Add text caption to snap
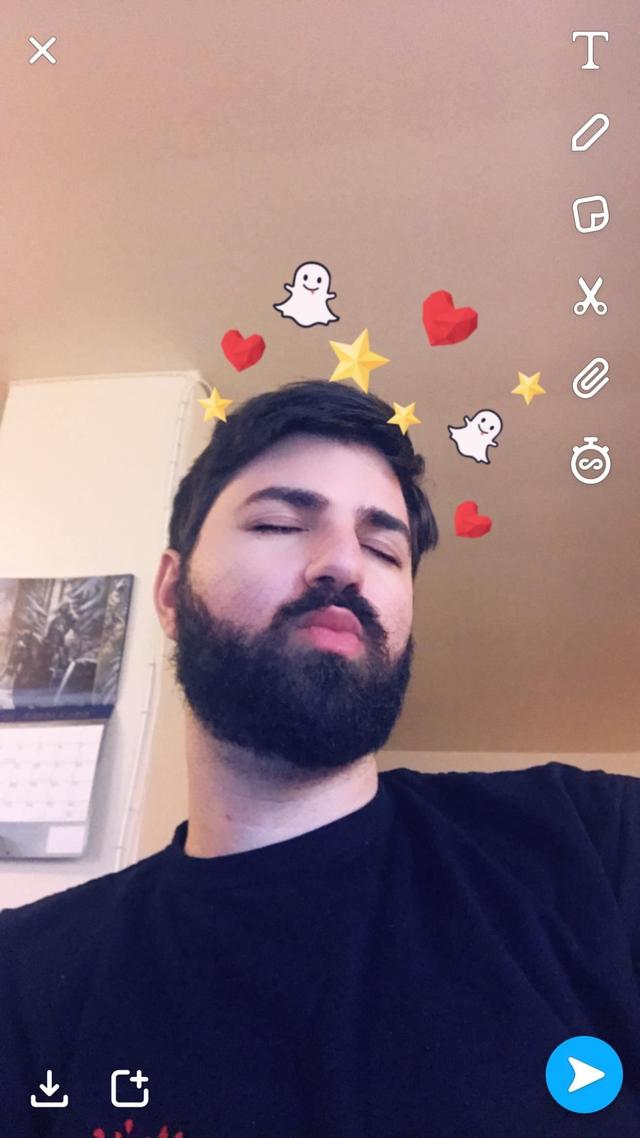Viewport: 640px width, 1138px height. click(590, 50)
